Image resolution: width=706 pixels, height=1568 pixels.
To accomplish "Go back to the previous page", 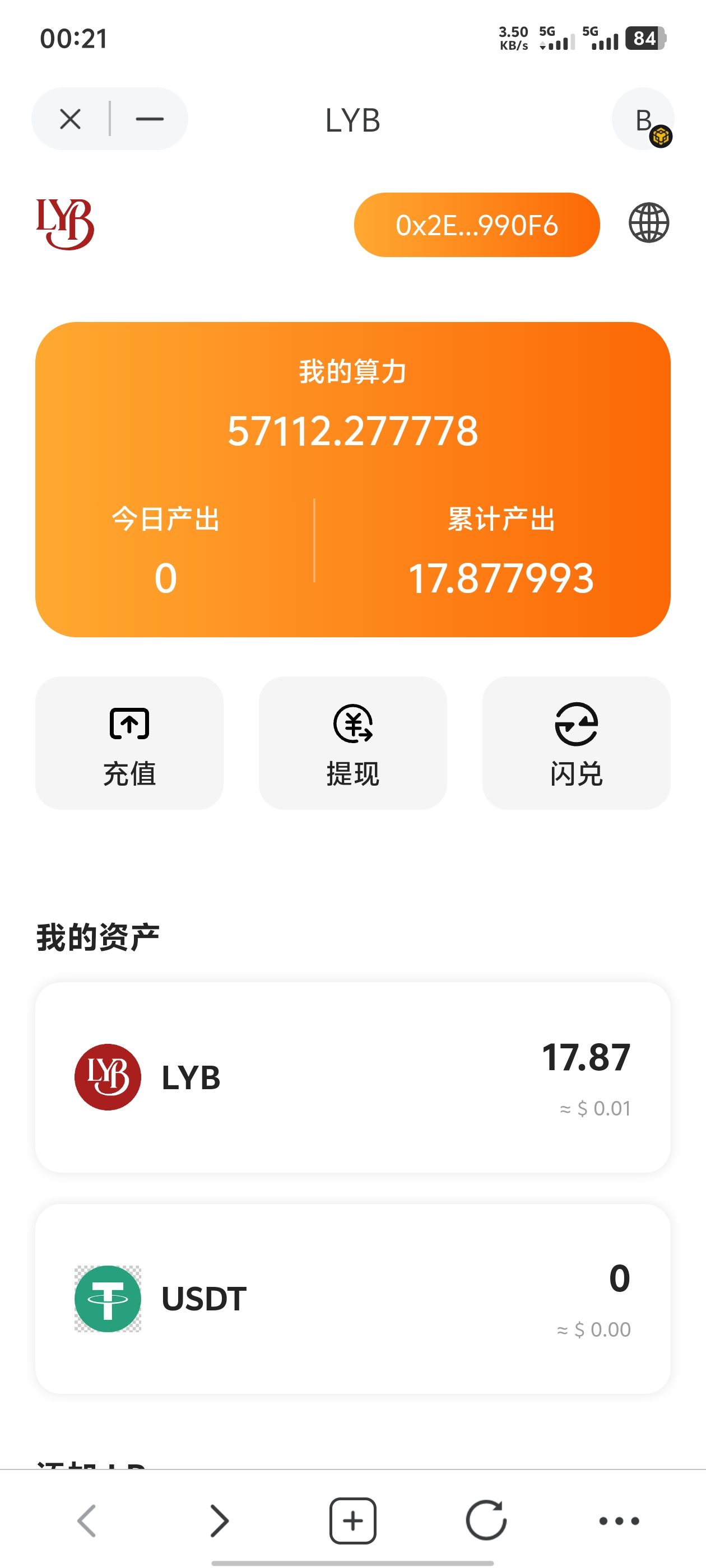I will point(86,1520).
